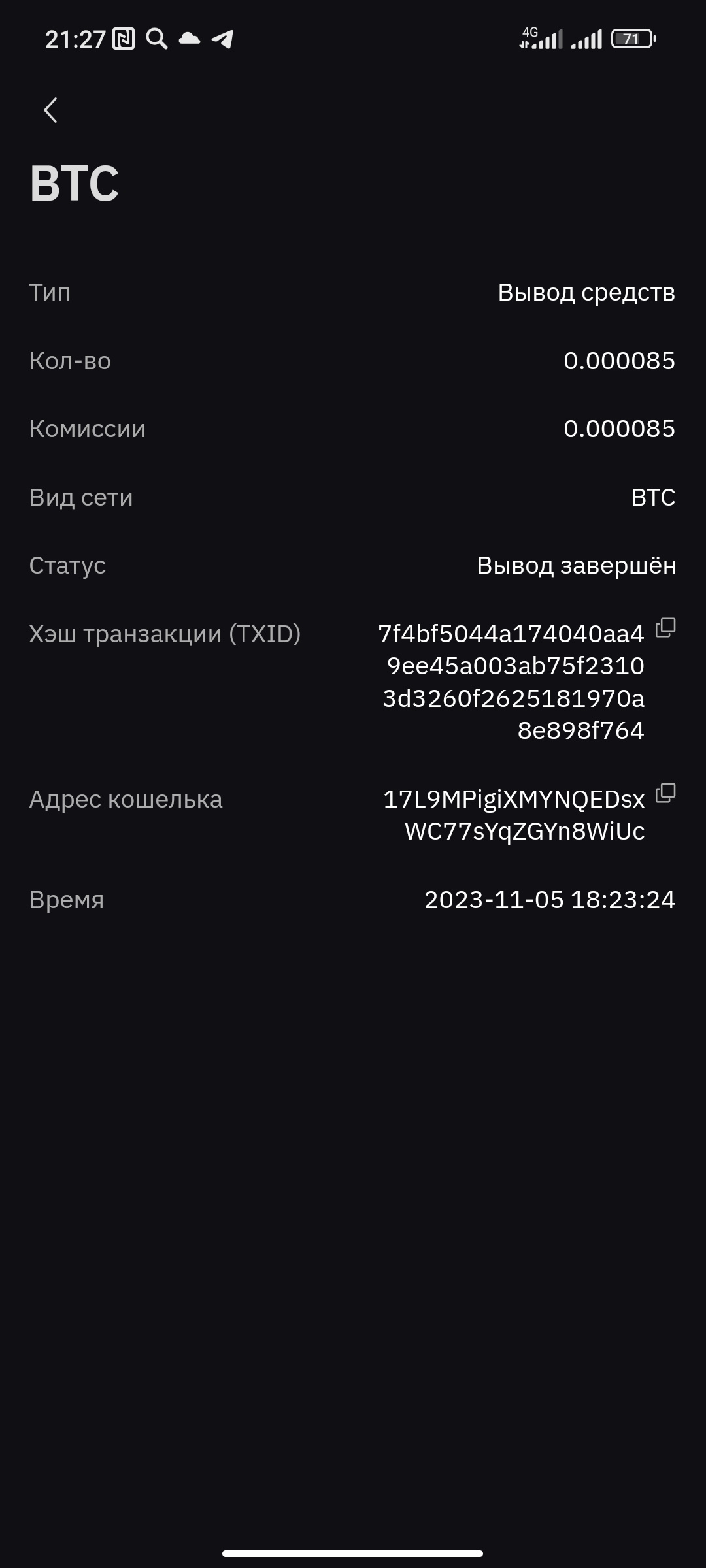Go back using the top arrow
The width and height of the screenshot is (706, 1568).
50,110
